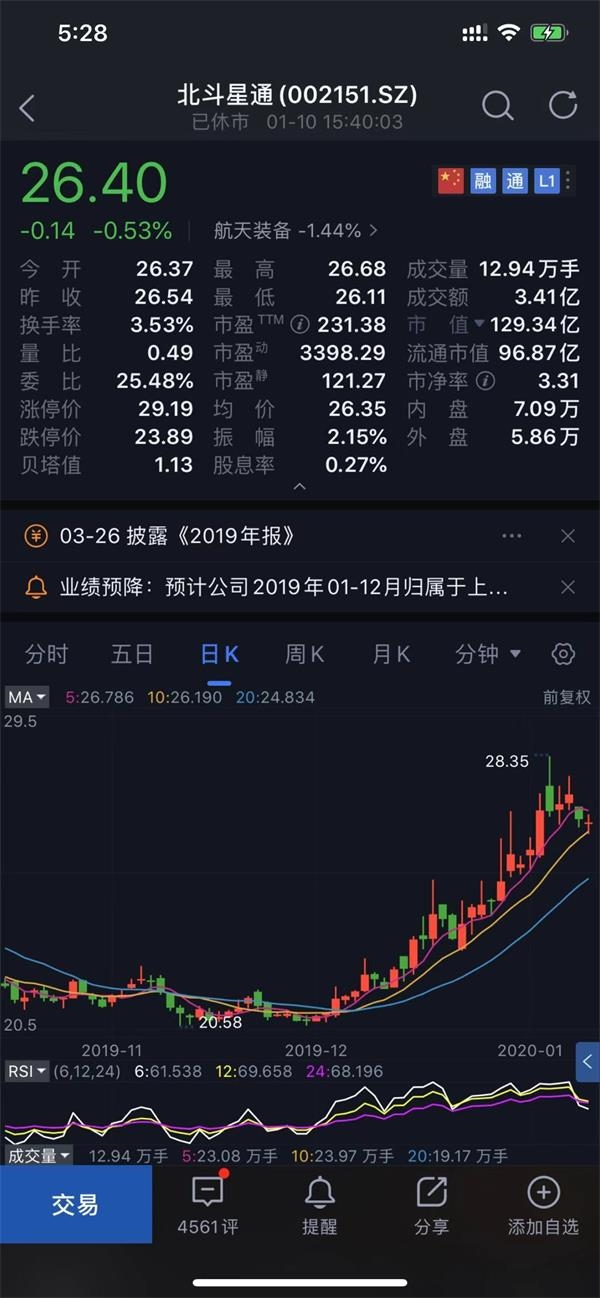Screen dimensions: 600x1298
Task: Dismiss the 业绩预降 alert banner
Action: (568, 587)
